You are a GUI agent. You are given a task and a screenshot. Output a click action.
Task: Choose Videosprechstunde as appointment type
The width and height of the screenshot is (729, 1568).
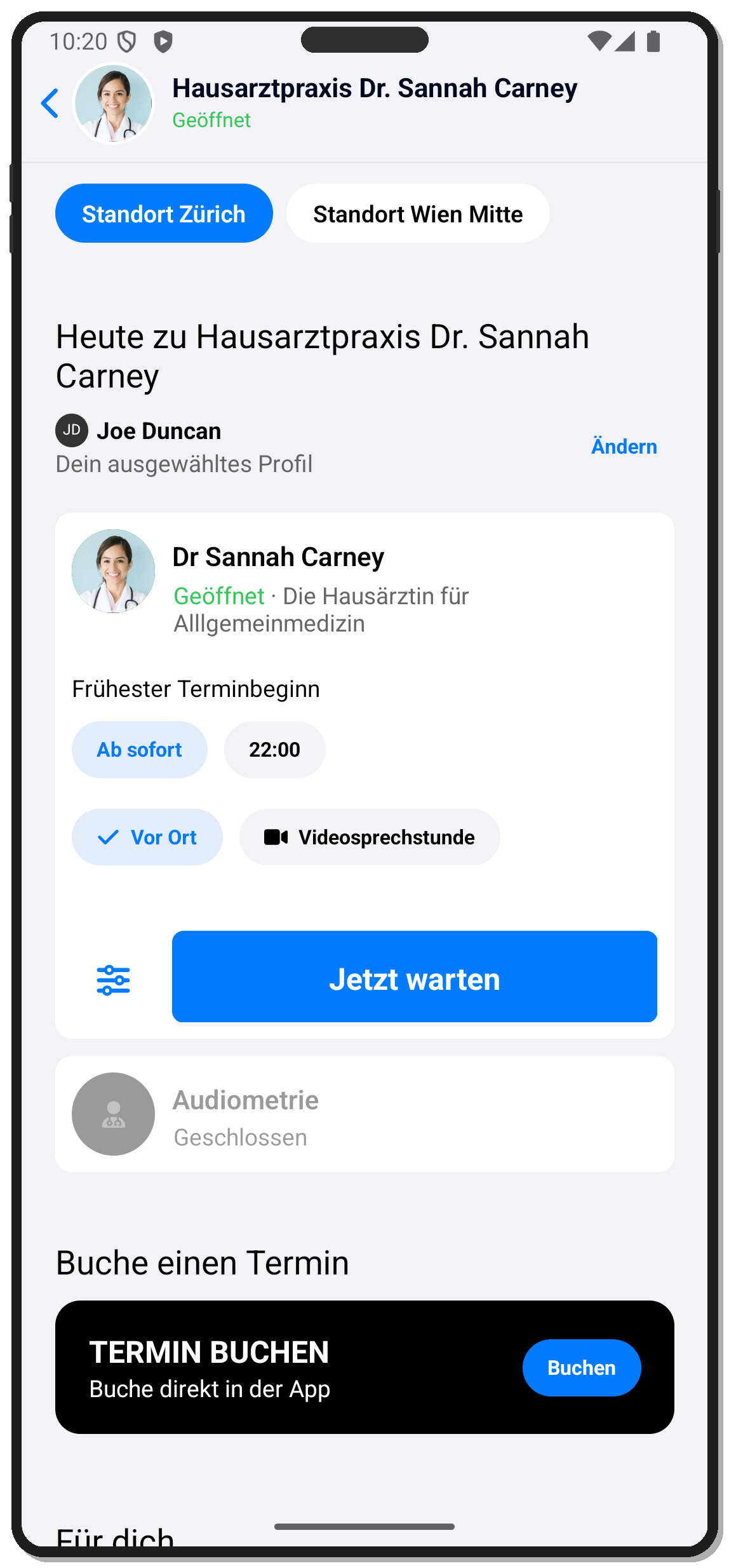369,837
